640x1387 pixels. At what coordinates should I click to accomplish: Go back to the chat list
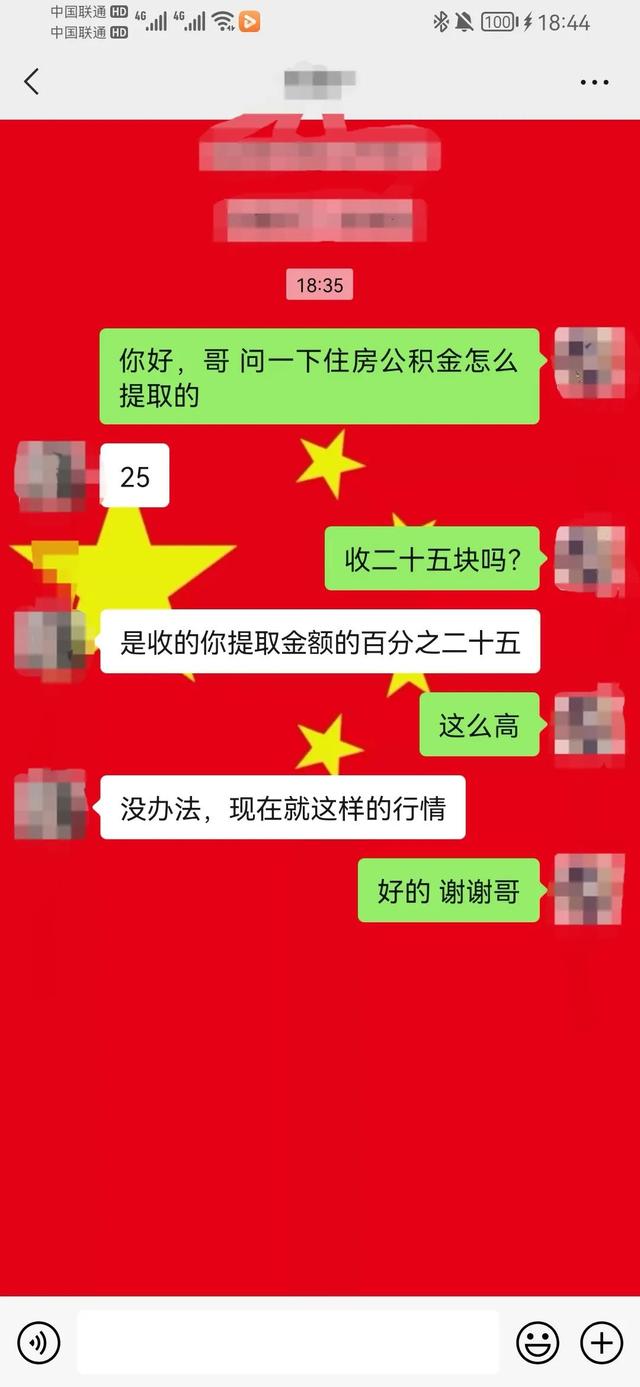coord(32,82)
